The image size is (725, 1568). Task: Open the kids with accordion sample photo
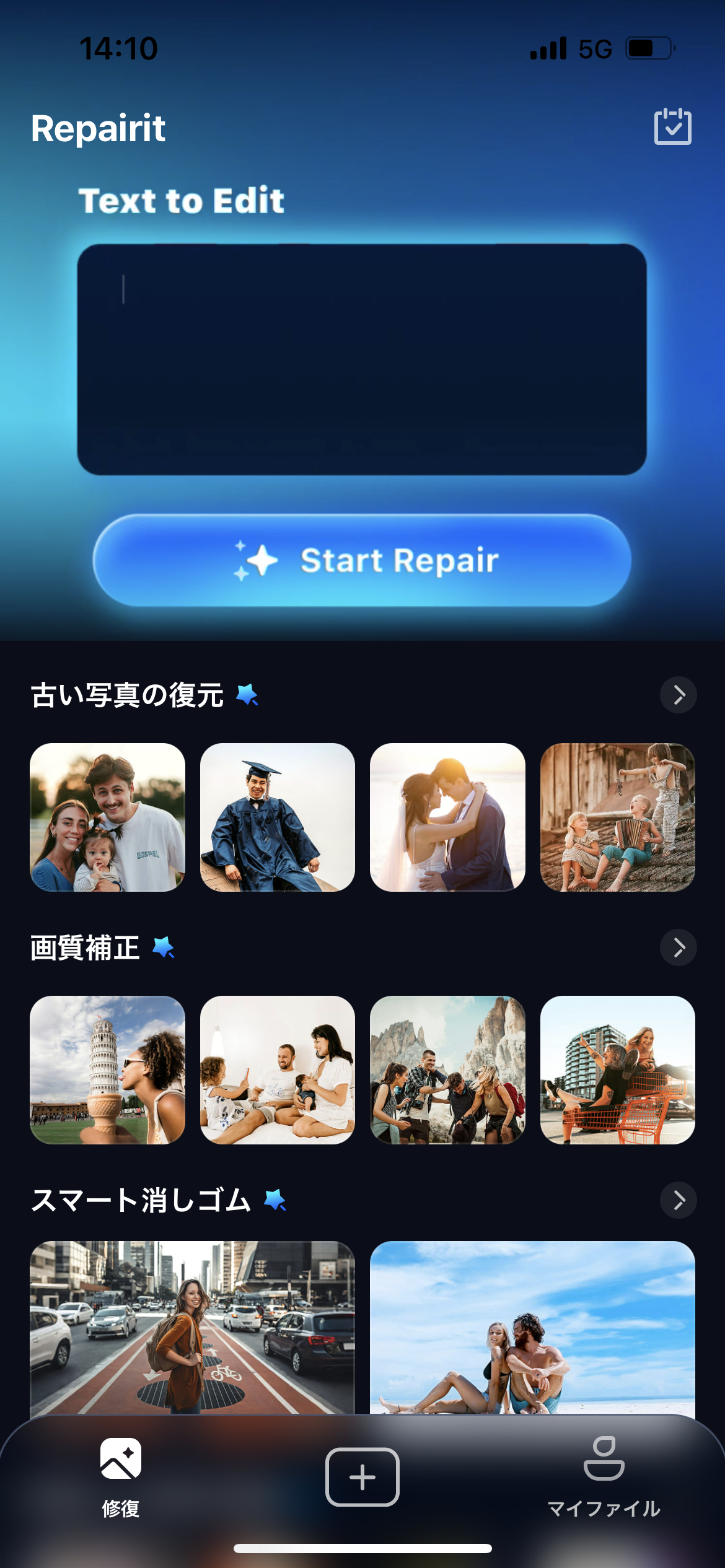click(617, 817)
